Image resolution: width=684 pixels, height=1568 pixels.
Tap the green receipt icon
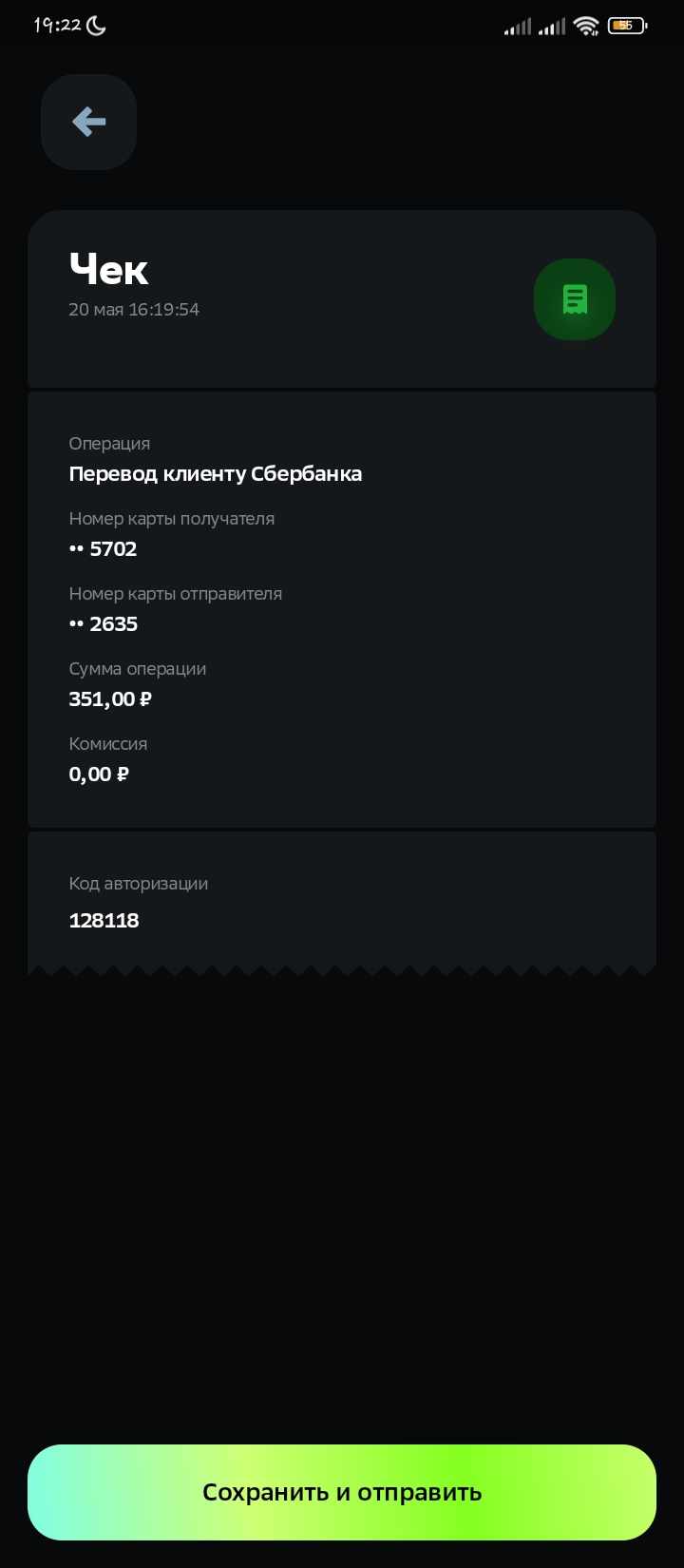pyautogui.click(x=575, y=299)
